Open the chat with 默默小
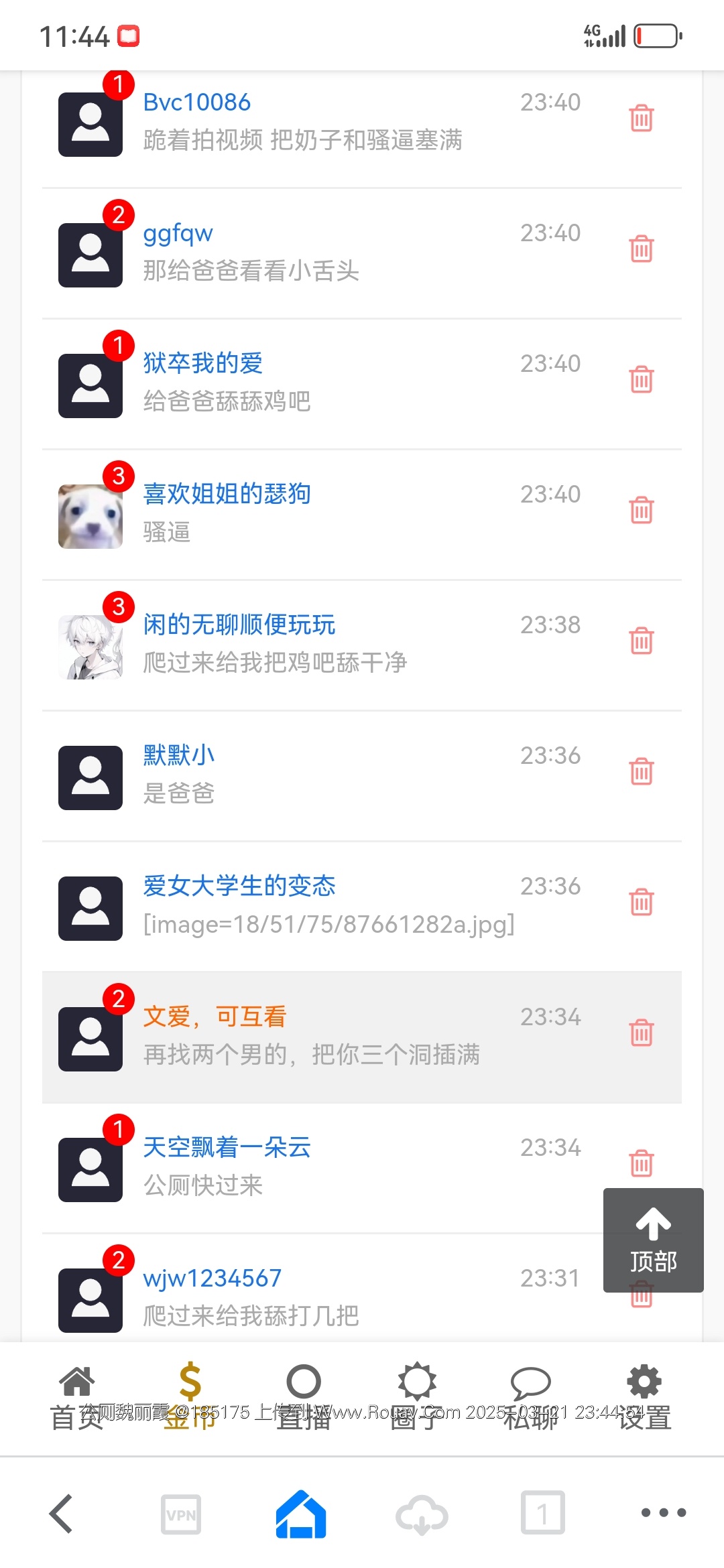This screenshot has height=1568, width=724. (302, 775)
